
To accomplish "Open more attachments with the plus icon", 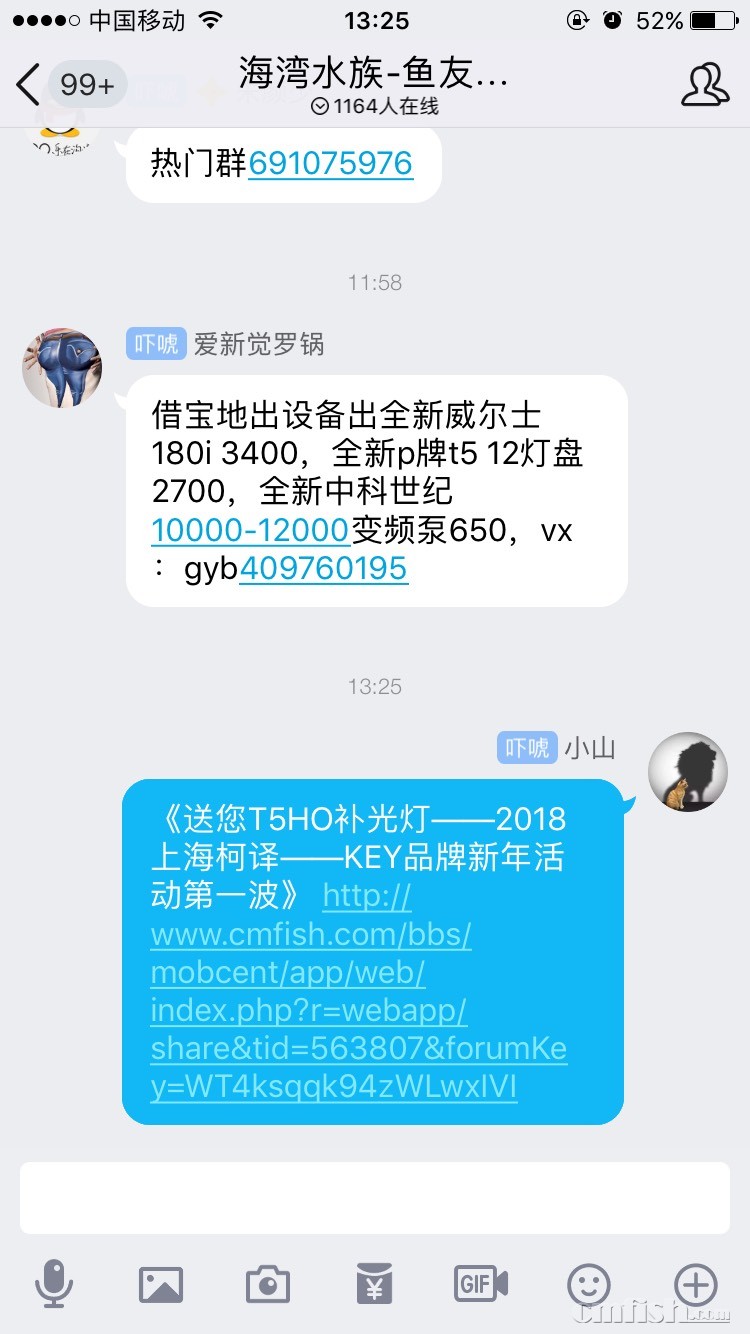I will pyautogui.click(x=694, y=1286).
